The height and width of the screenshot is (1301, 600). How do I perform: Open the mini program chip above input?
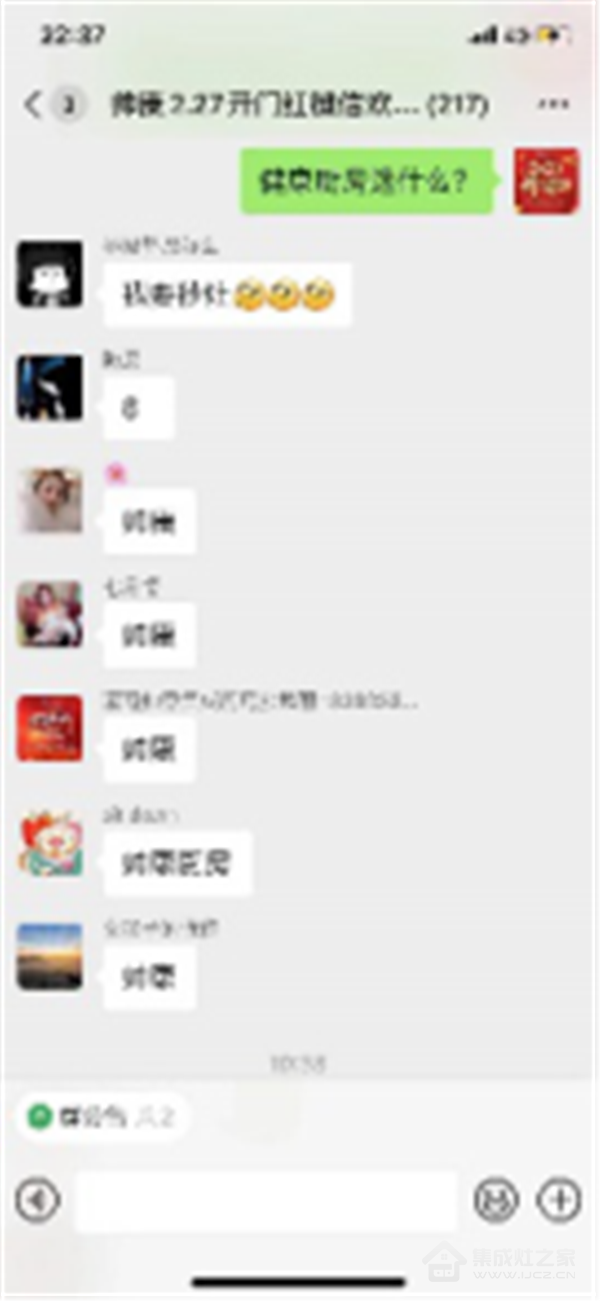(x=101, y=1117)
